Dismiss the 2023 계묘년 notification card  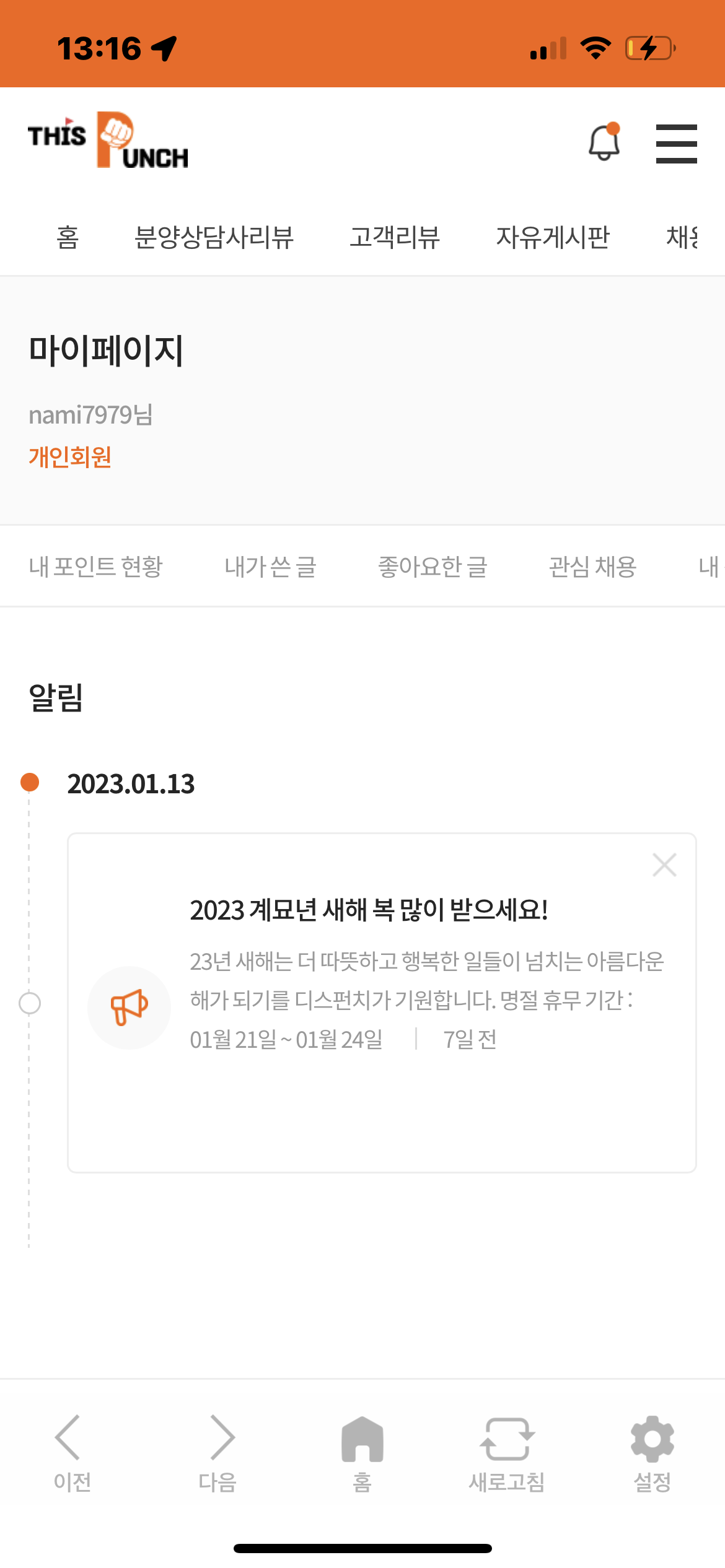coord(664,865)
